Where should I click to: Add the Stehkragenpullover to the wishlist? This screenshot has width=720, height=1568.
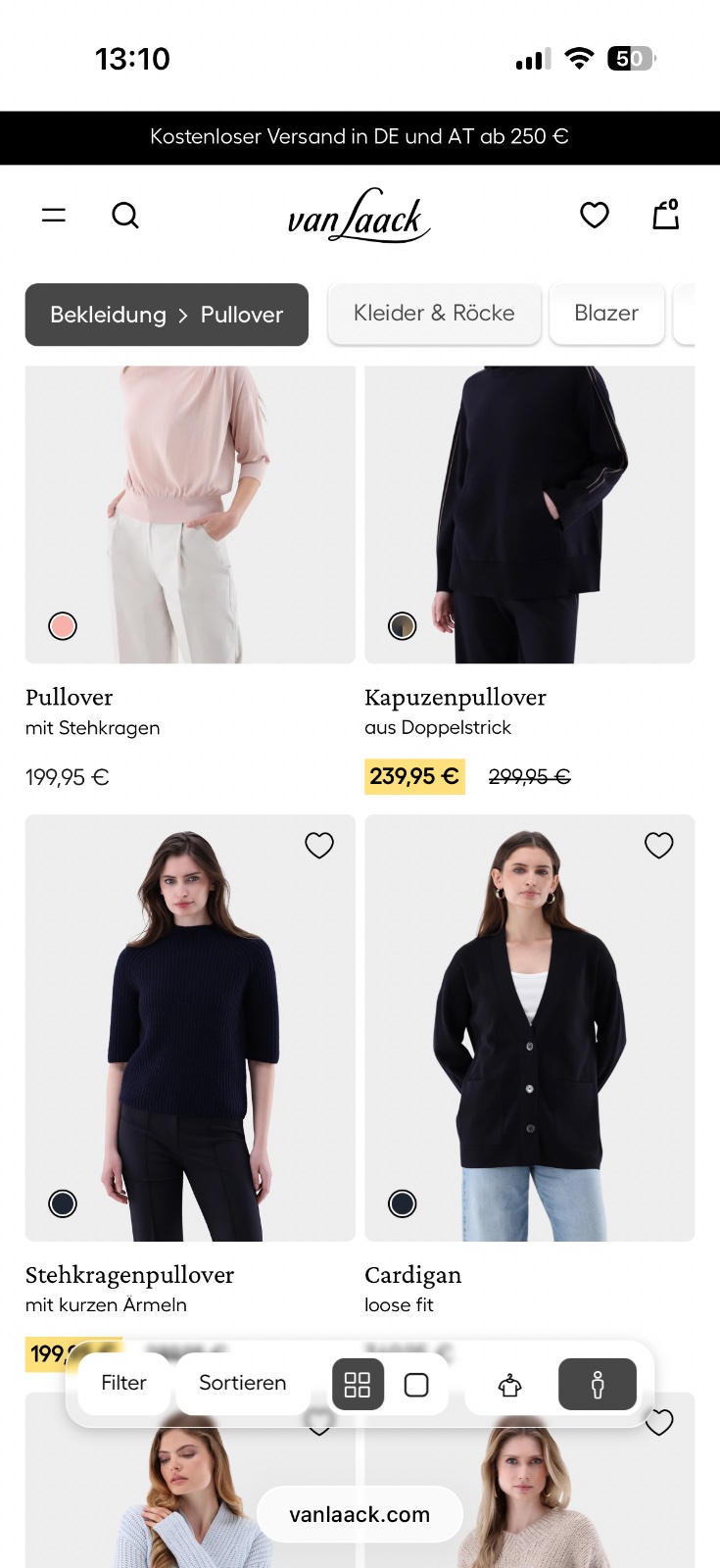coord(319,845)
